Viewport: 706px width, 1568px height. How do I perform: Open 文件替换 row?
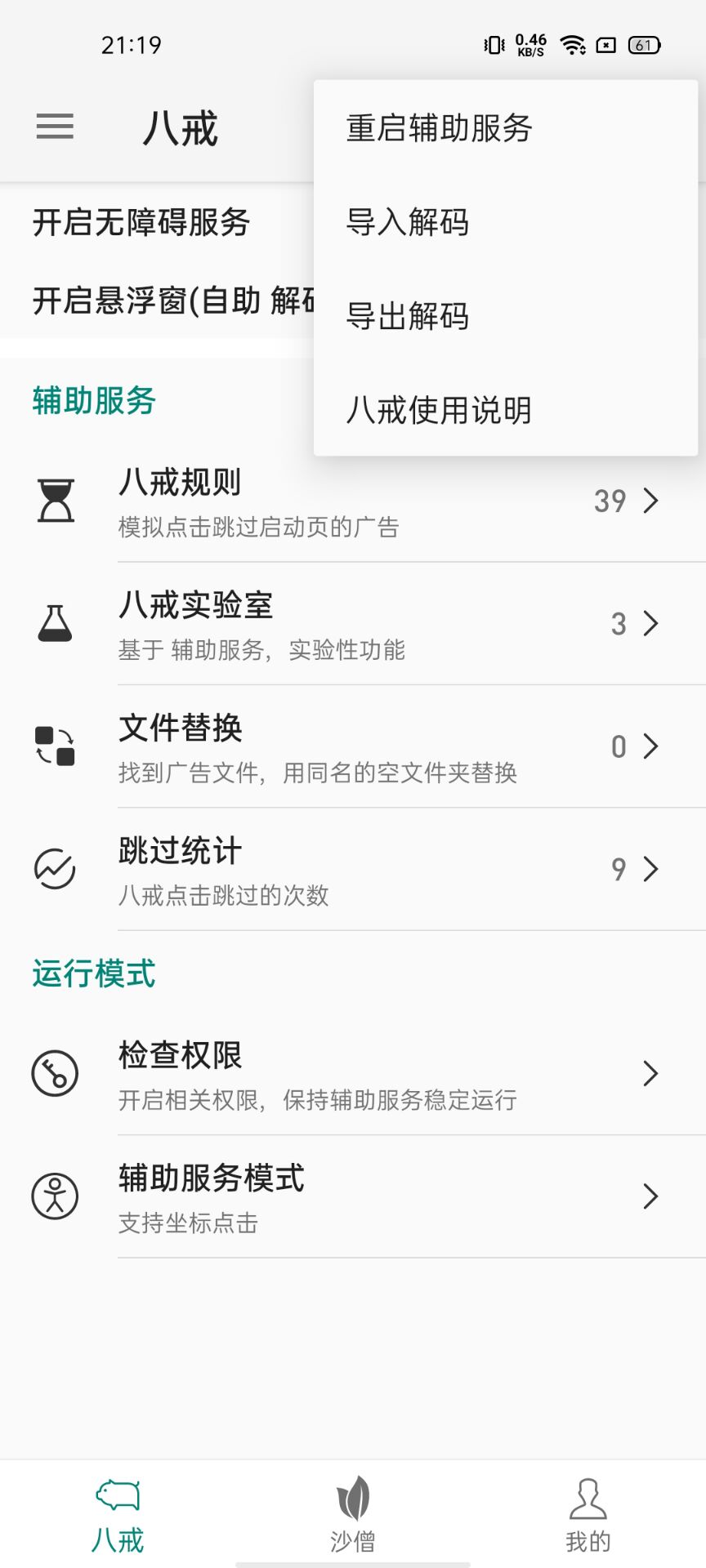point(353,746)
